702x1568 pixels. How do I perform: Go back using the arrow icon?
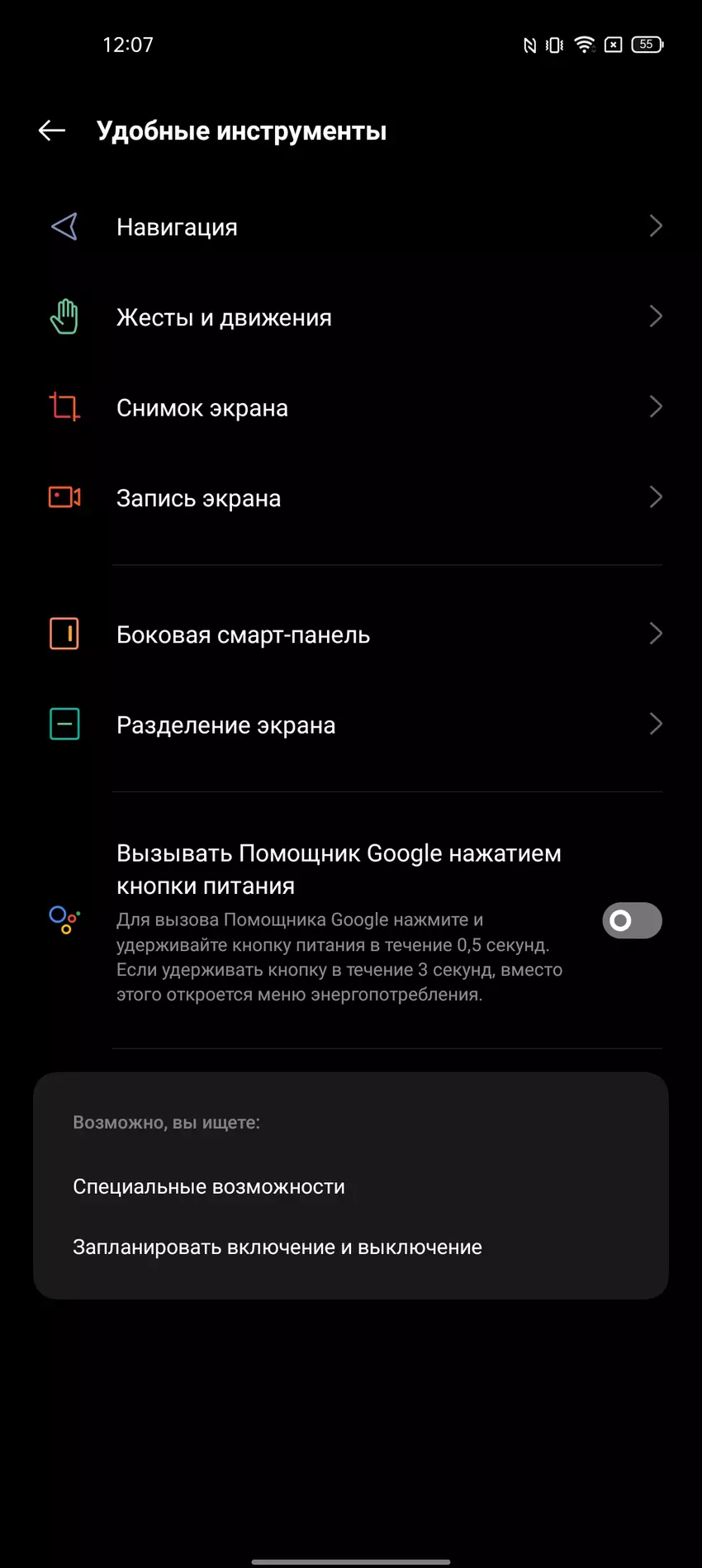pyautogui.click(x=52, y=131)
